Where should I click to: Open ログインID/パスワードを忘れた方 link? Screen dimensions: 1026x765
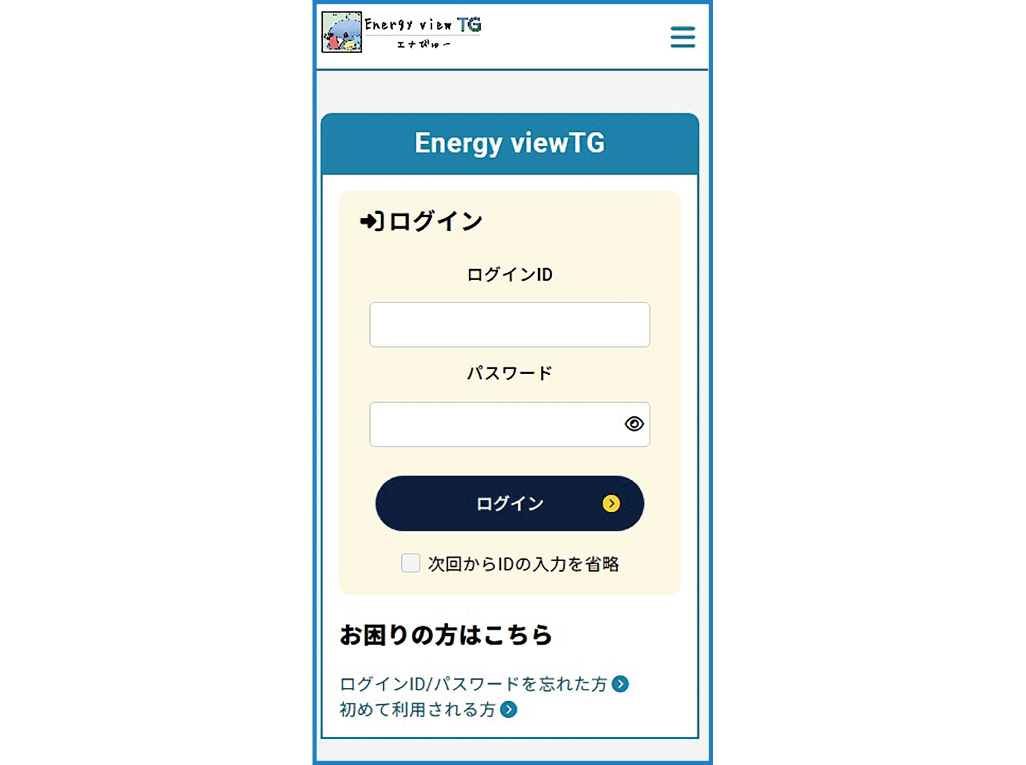pyautogui.click(x=483, y=684)
